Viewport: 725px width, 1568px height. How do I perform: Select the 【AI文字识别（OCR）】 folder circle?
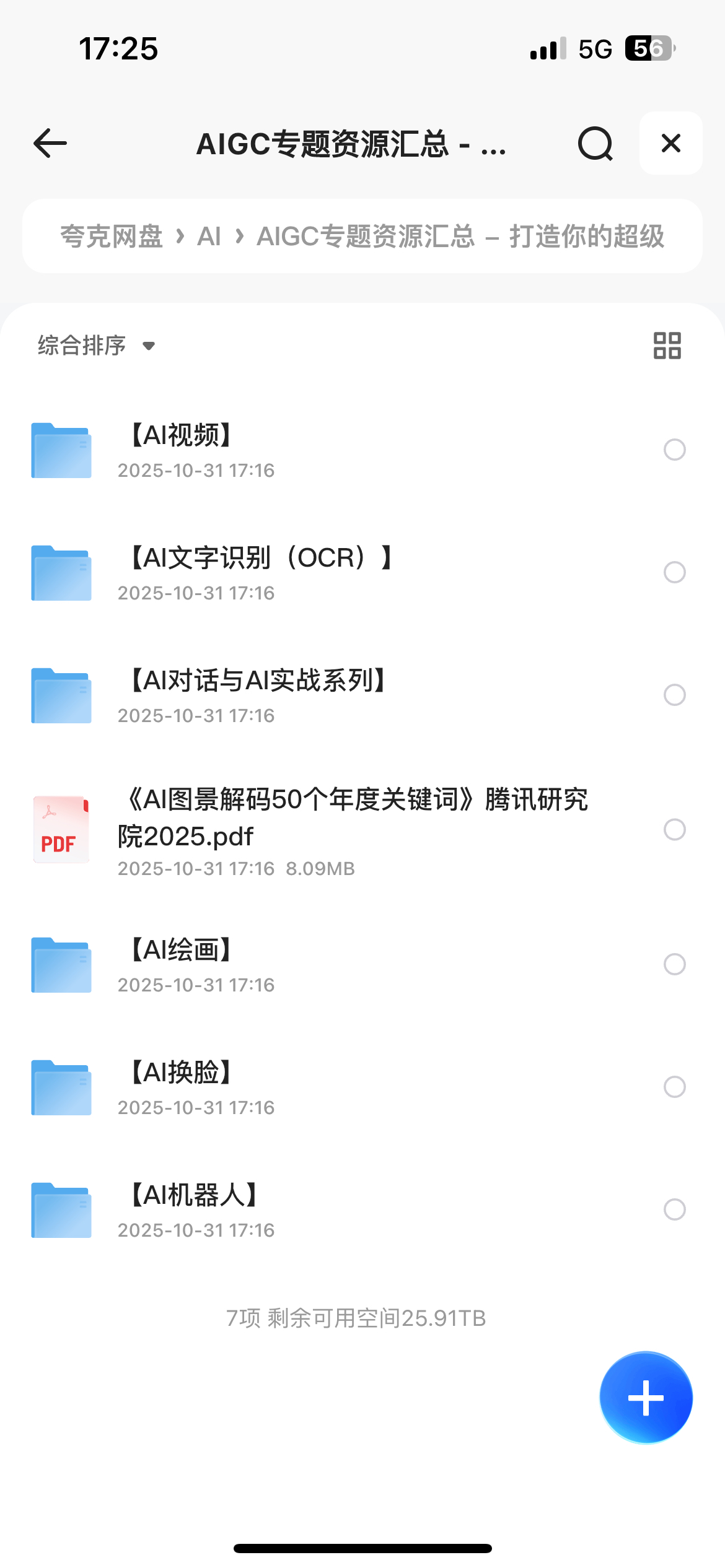[674, 572]
